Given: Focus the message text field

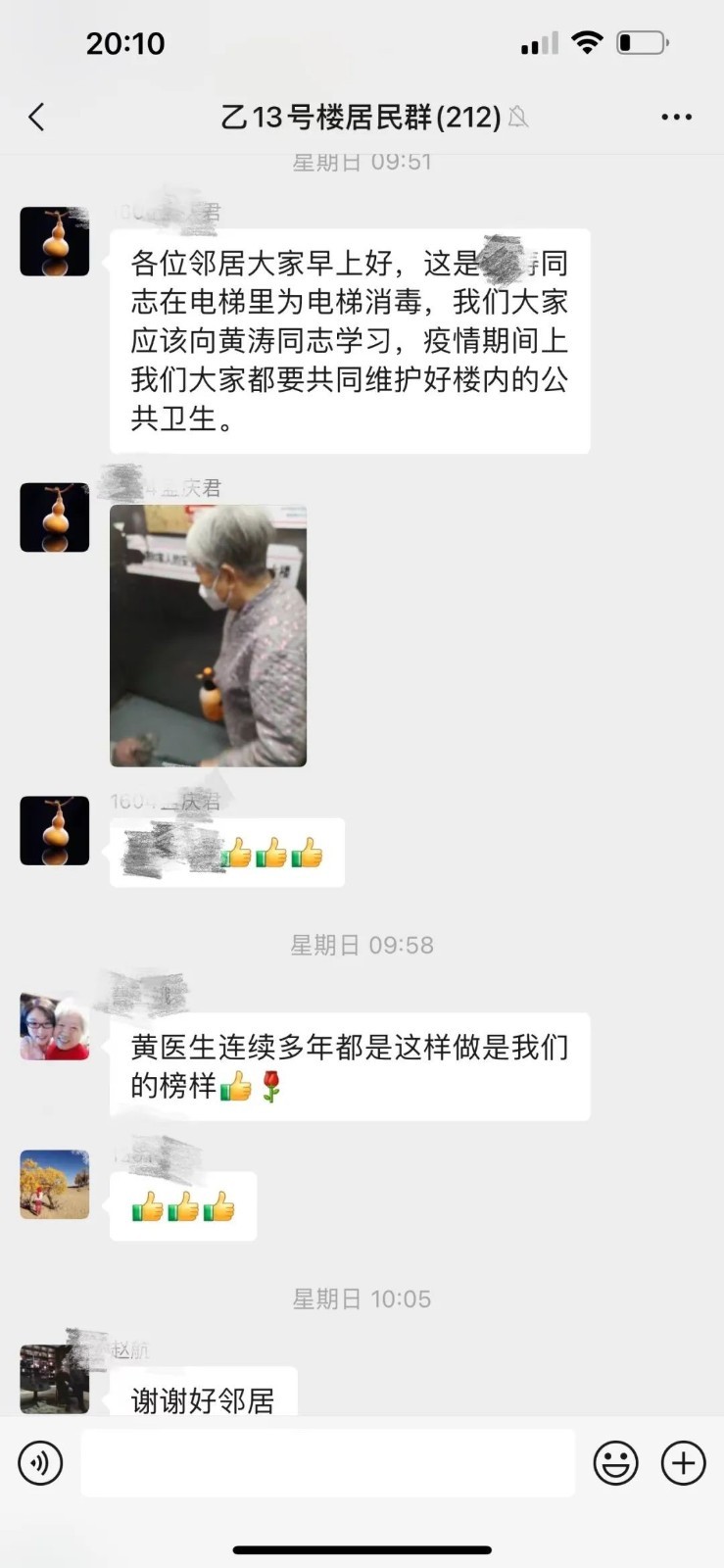Looking at the screenshot, I should (327, 1463).
